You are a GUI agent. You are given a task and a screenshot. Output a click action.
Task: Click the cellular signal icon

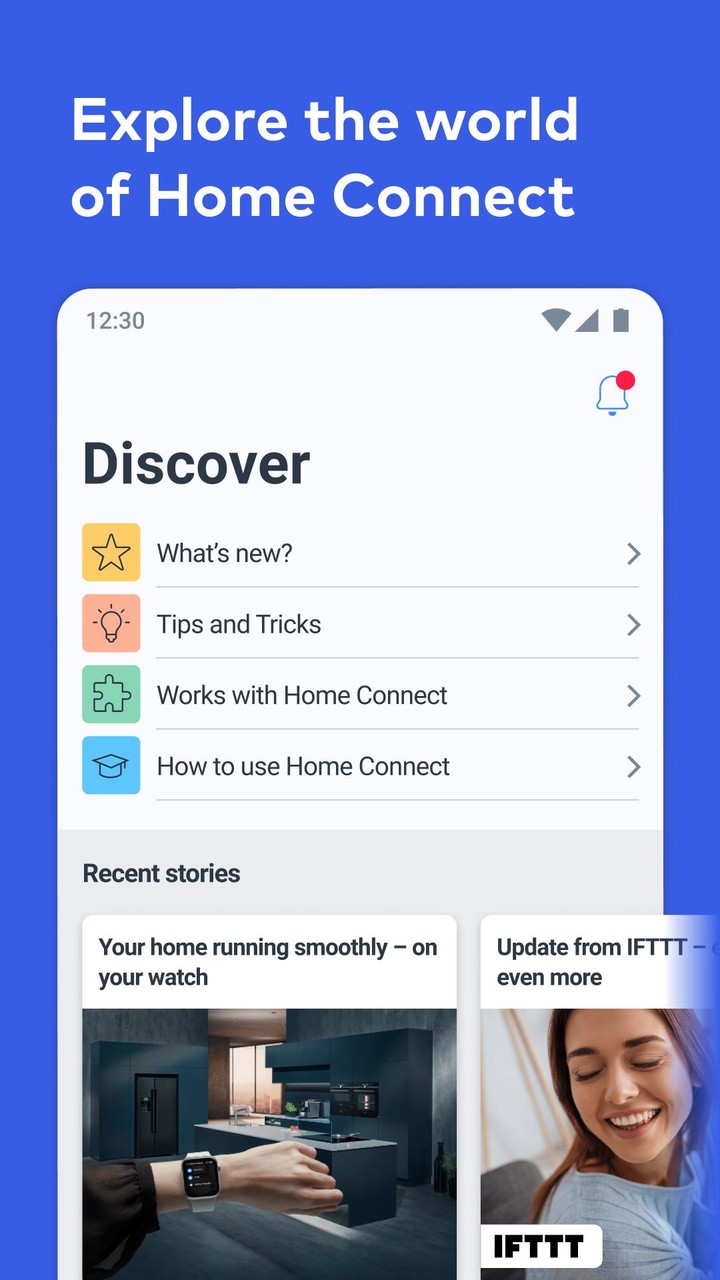click(589, 320)
